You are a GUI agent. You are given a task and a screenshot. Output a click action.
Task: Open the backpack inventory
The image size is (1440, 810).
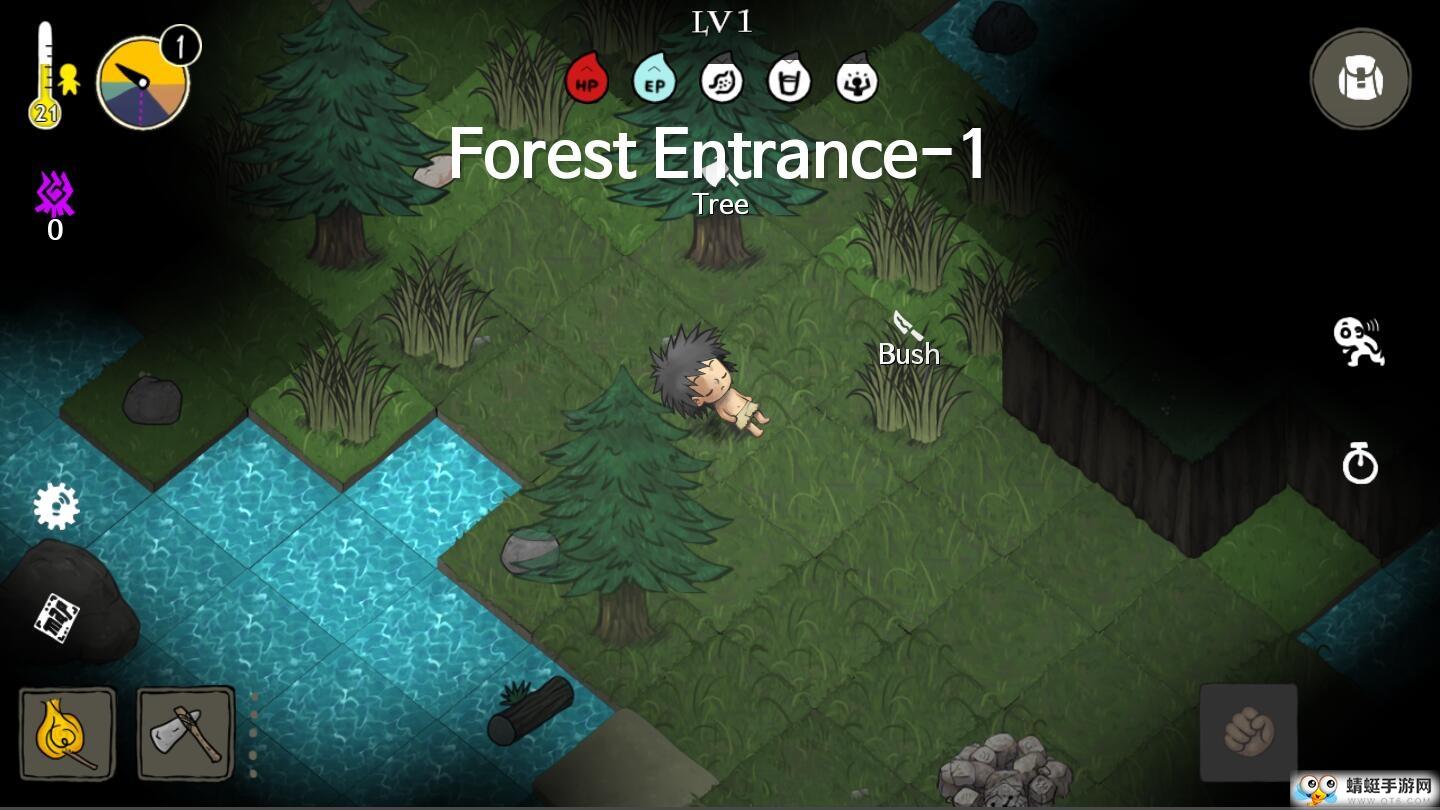pos(1360,79)
